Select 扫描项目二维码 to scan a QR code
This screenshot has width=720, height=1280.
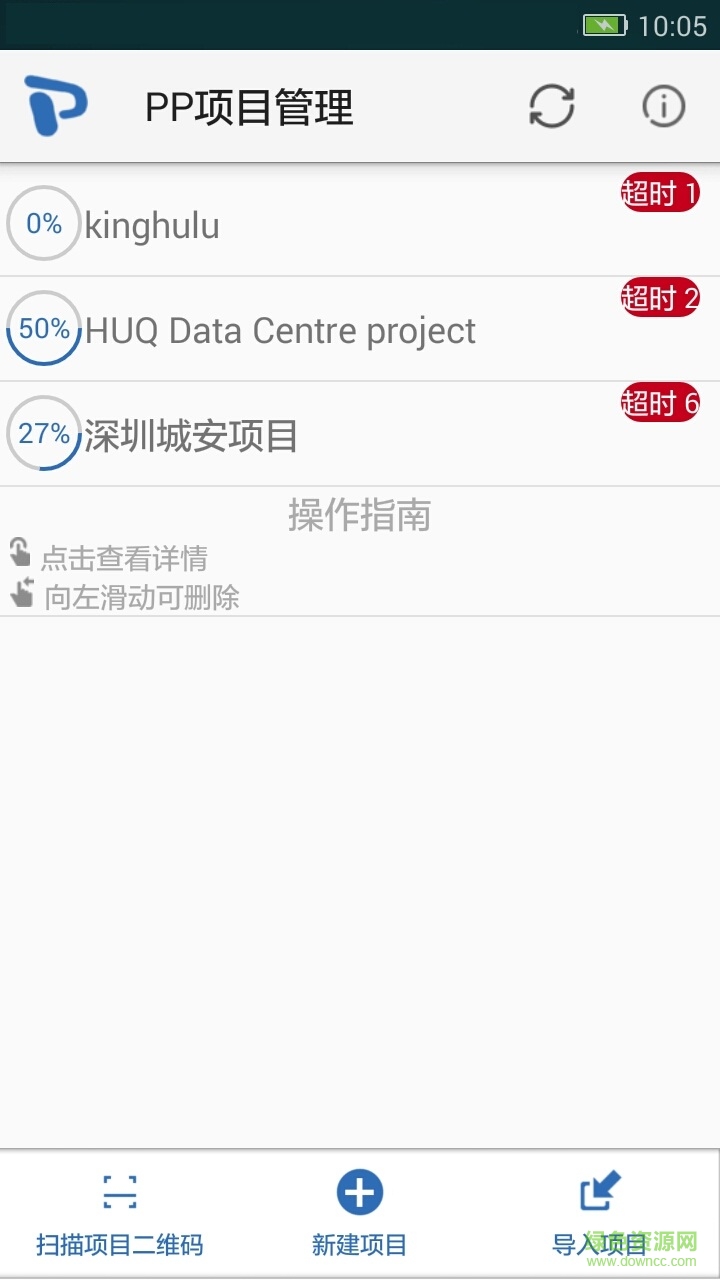(120, 1214)
